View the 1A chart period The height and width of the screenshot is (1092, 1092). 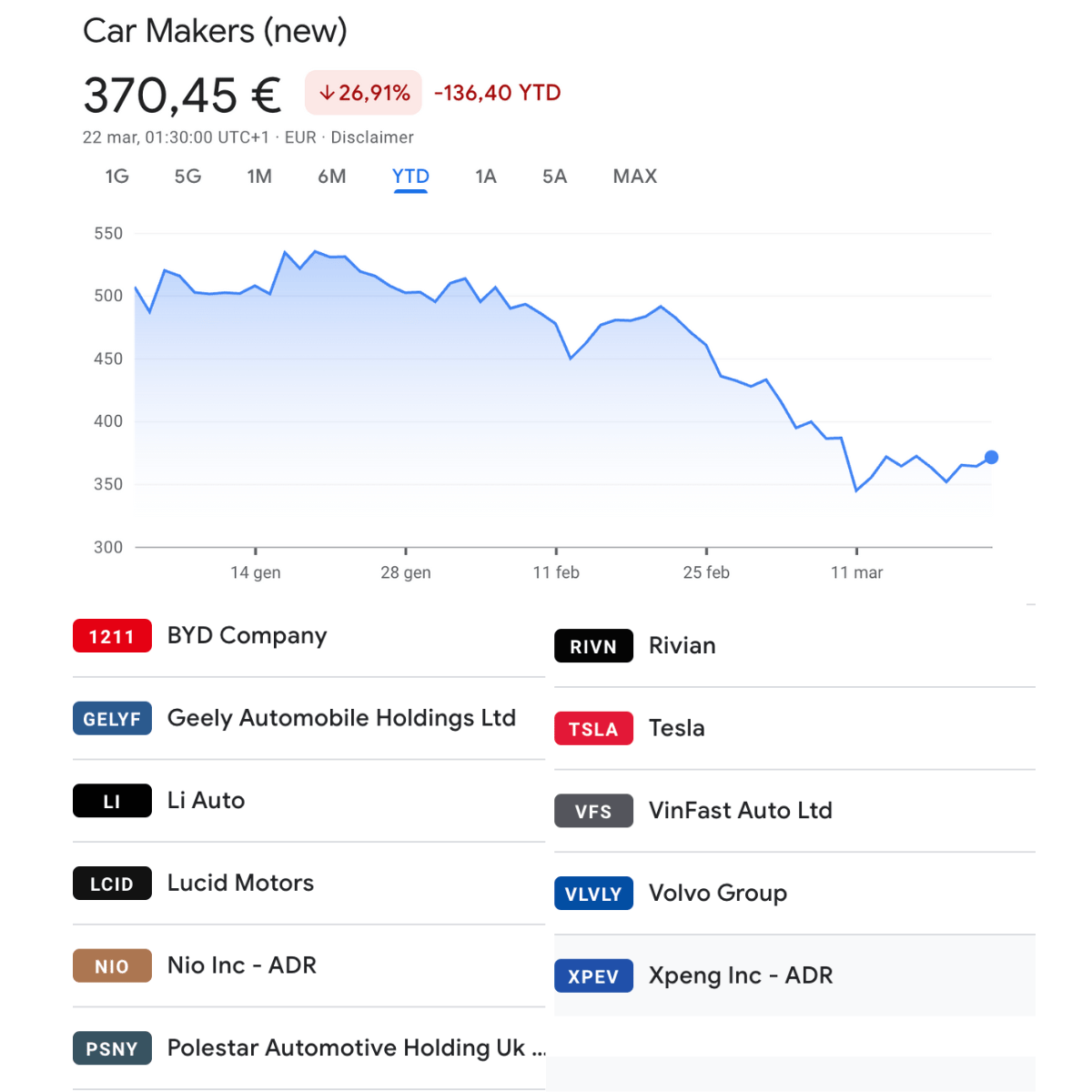[486, 177]
